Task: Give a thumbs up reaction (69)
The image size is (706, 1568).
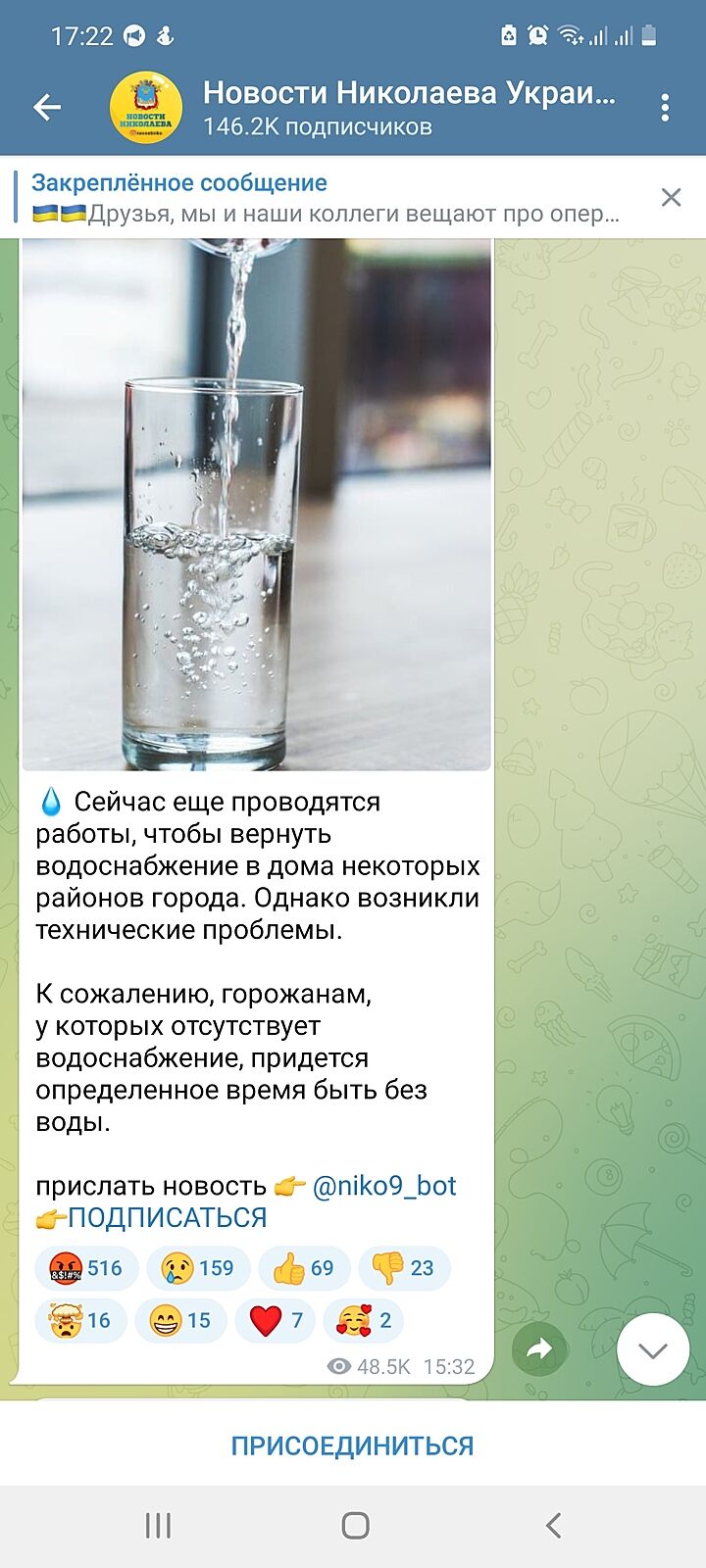Action: (x=303, y=1268)
